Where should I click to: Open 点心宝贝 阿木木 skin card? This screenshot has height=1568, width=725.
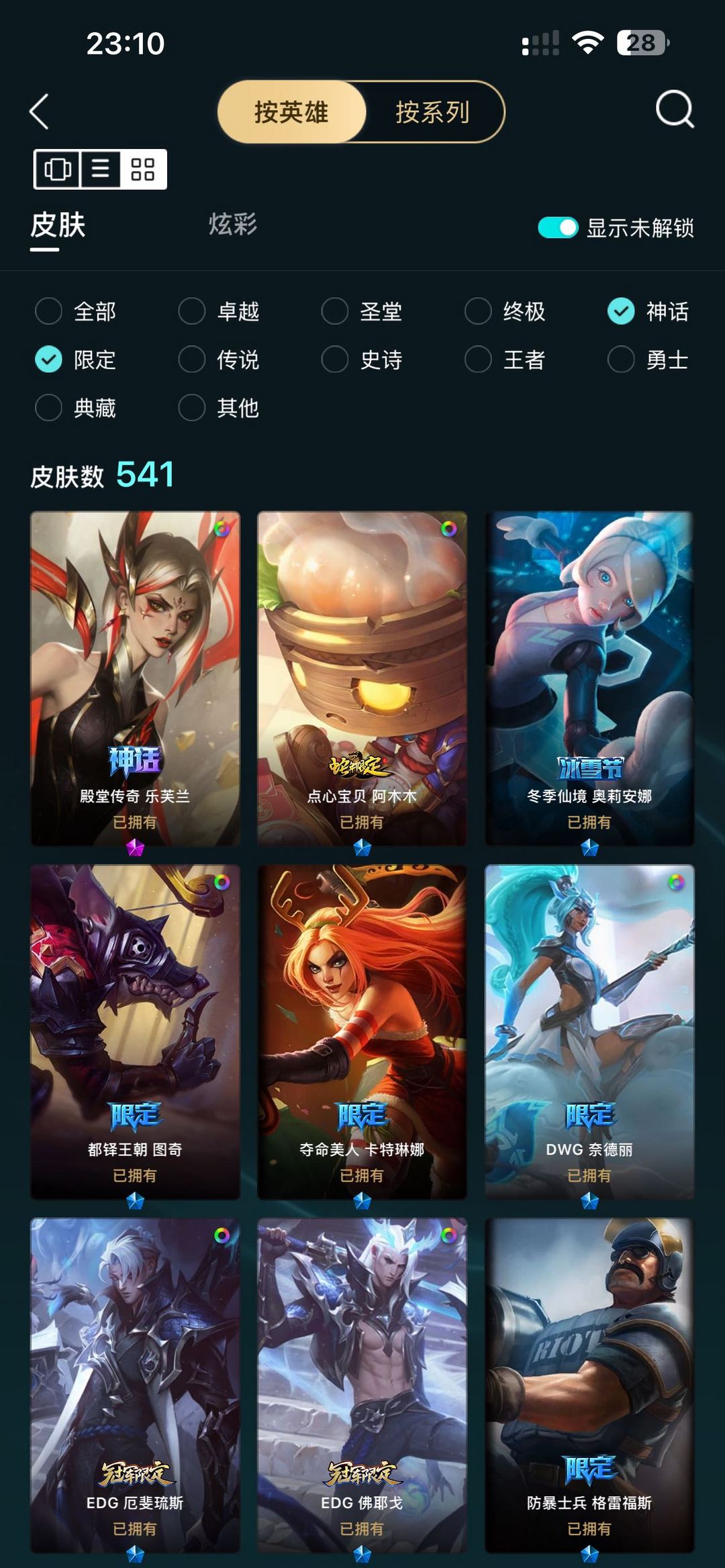[362, 678]
